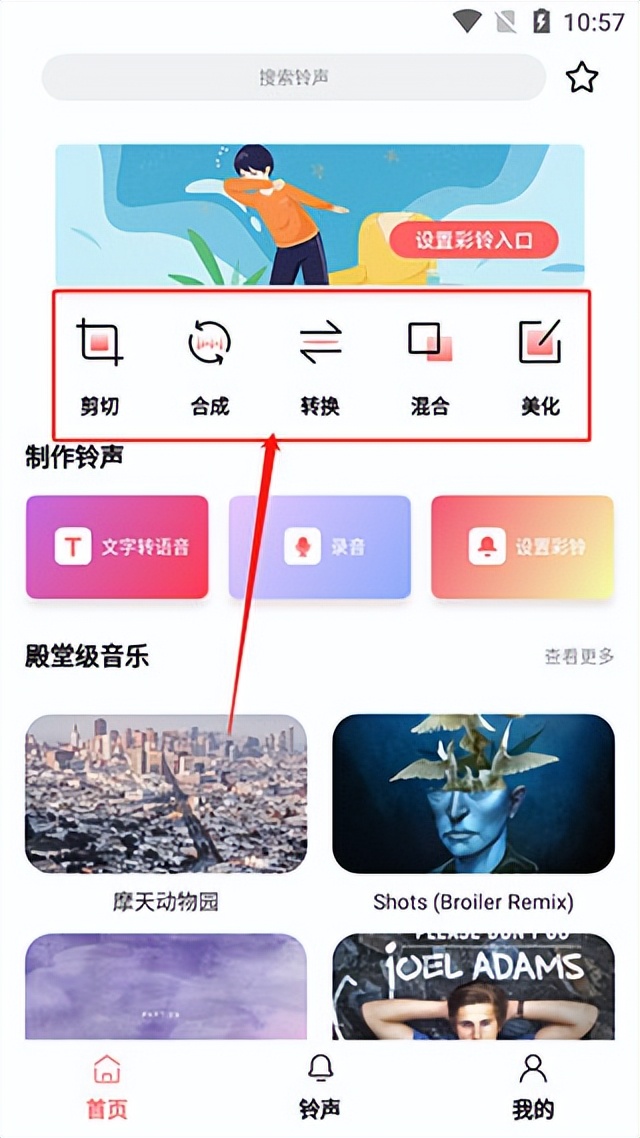Go to the 我的 profile tab
The height and width of the screenshot is (1138, 640).
click(533, 1085)
